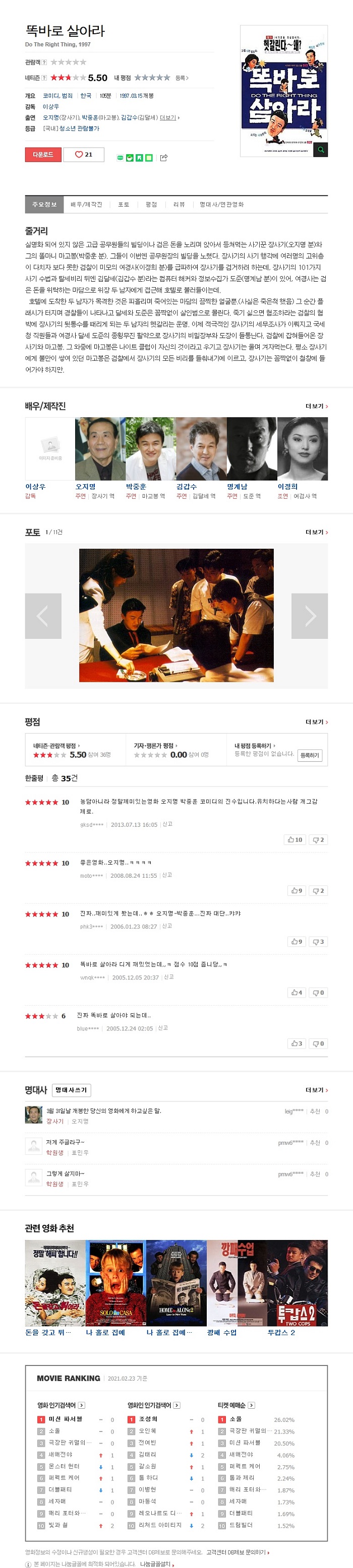Contact support via 고객센터 DB제보 문의하기
The image size is (353, 1568).
(x=237, y=1552)
